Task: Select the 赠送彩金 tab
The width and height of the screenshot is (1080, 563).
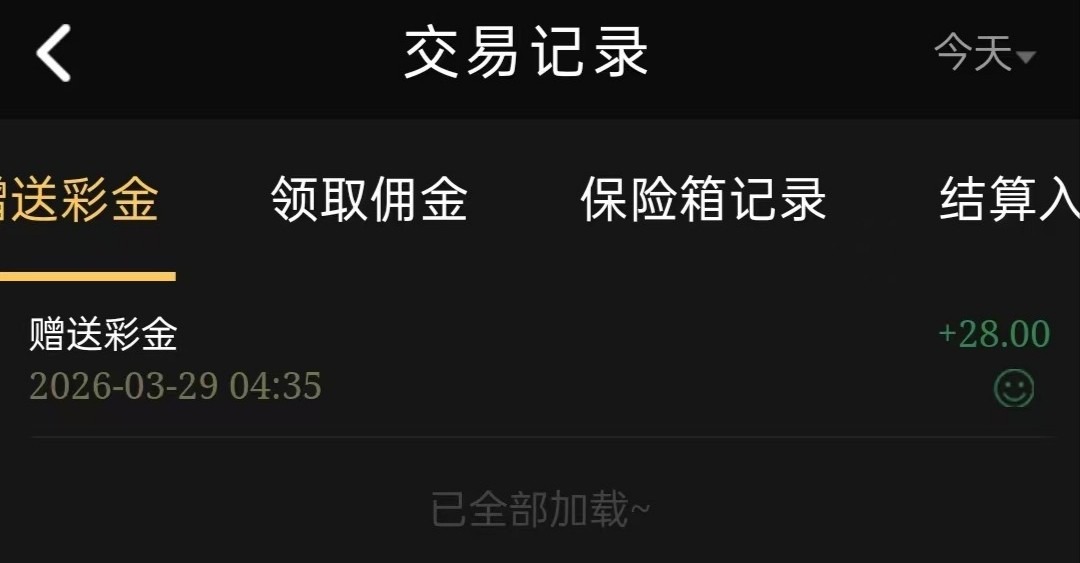Action: click(82, 200)
